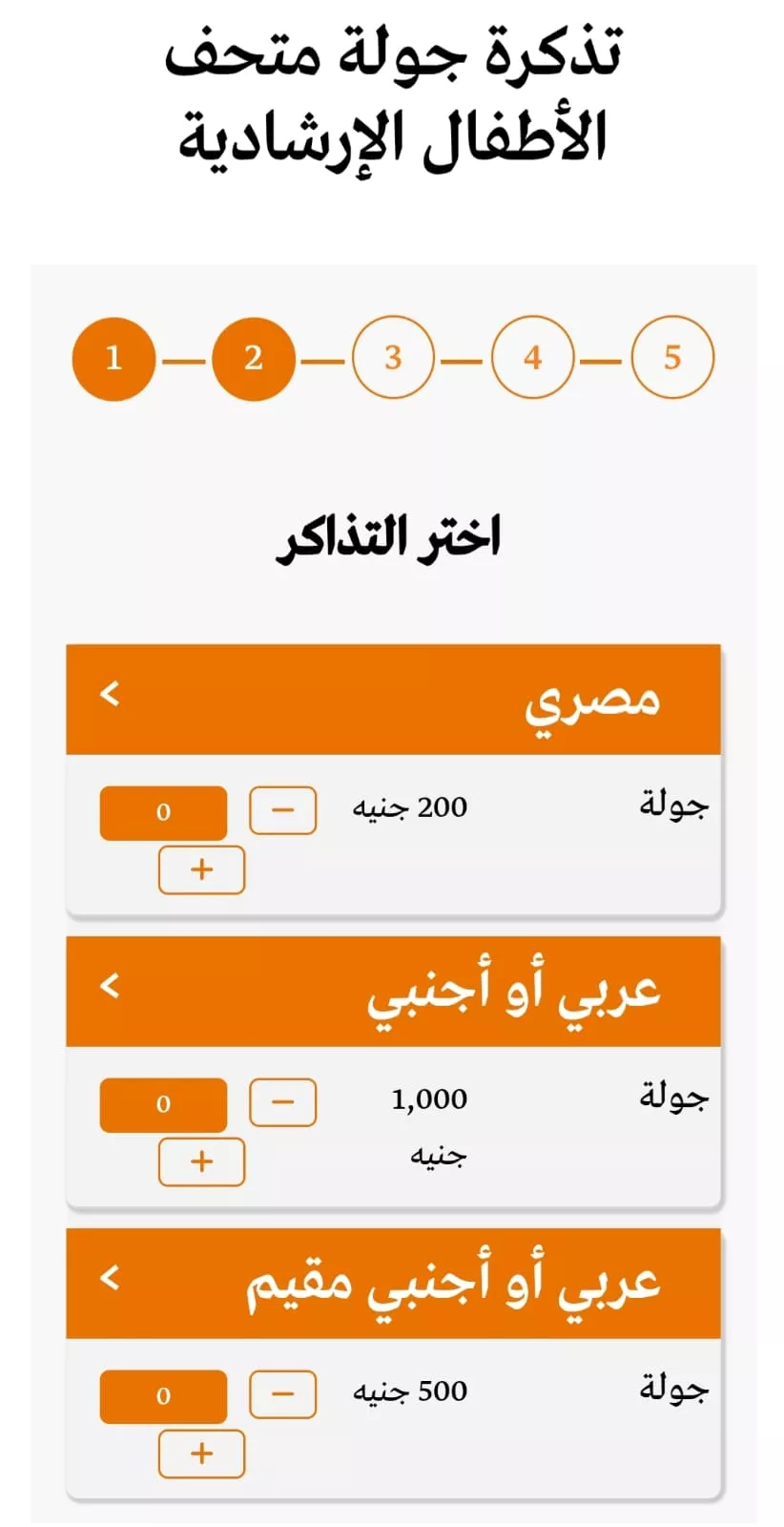Viewport: 784px width, 1527px height.
Task: Edit the مصري ticket quantity field
Action: click(x=163, y=812)
